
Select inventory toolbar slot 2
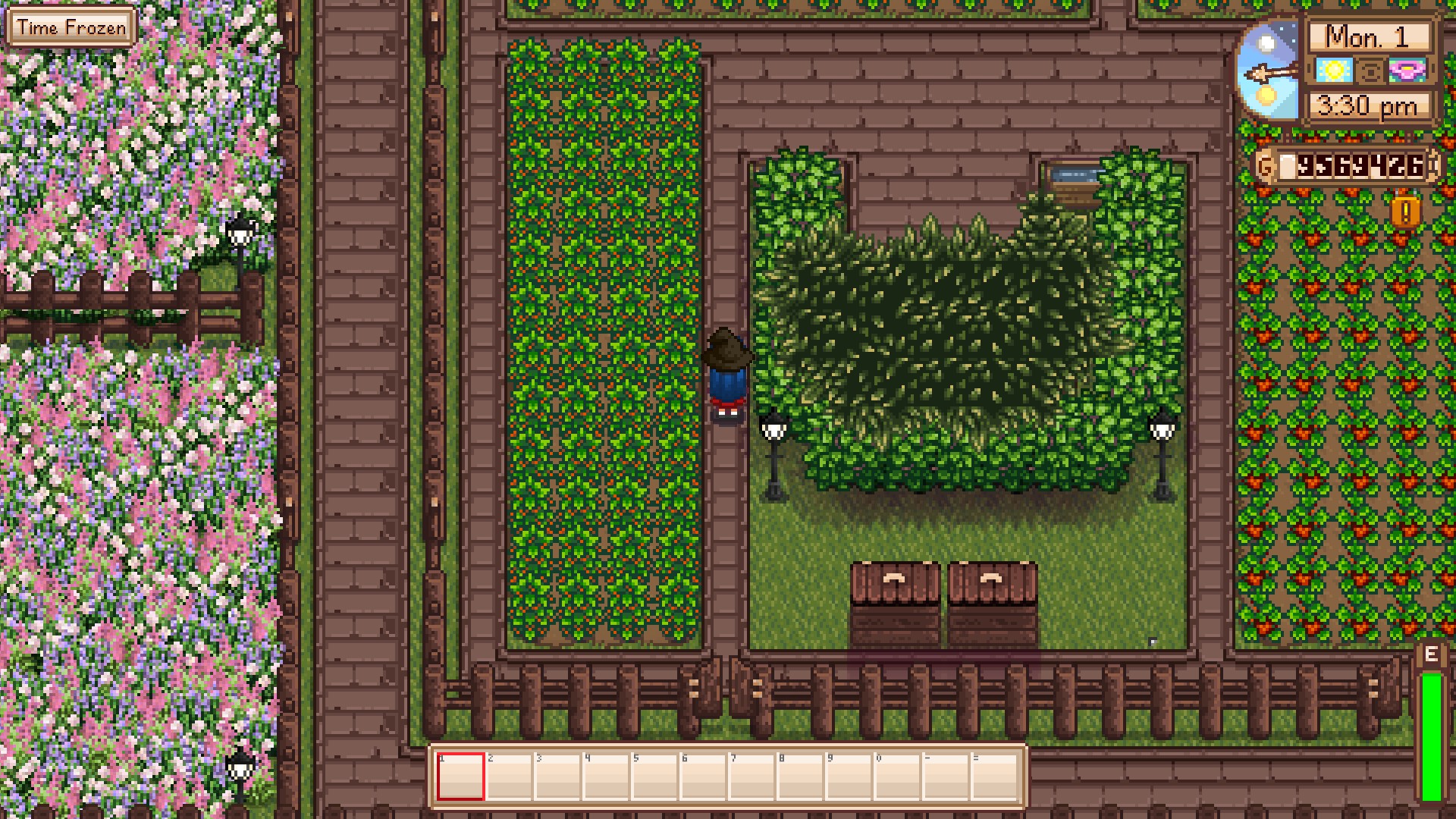point(509,776)
